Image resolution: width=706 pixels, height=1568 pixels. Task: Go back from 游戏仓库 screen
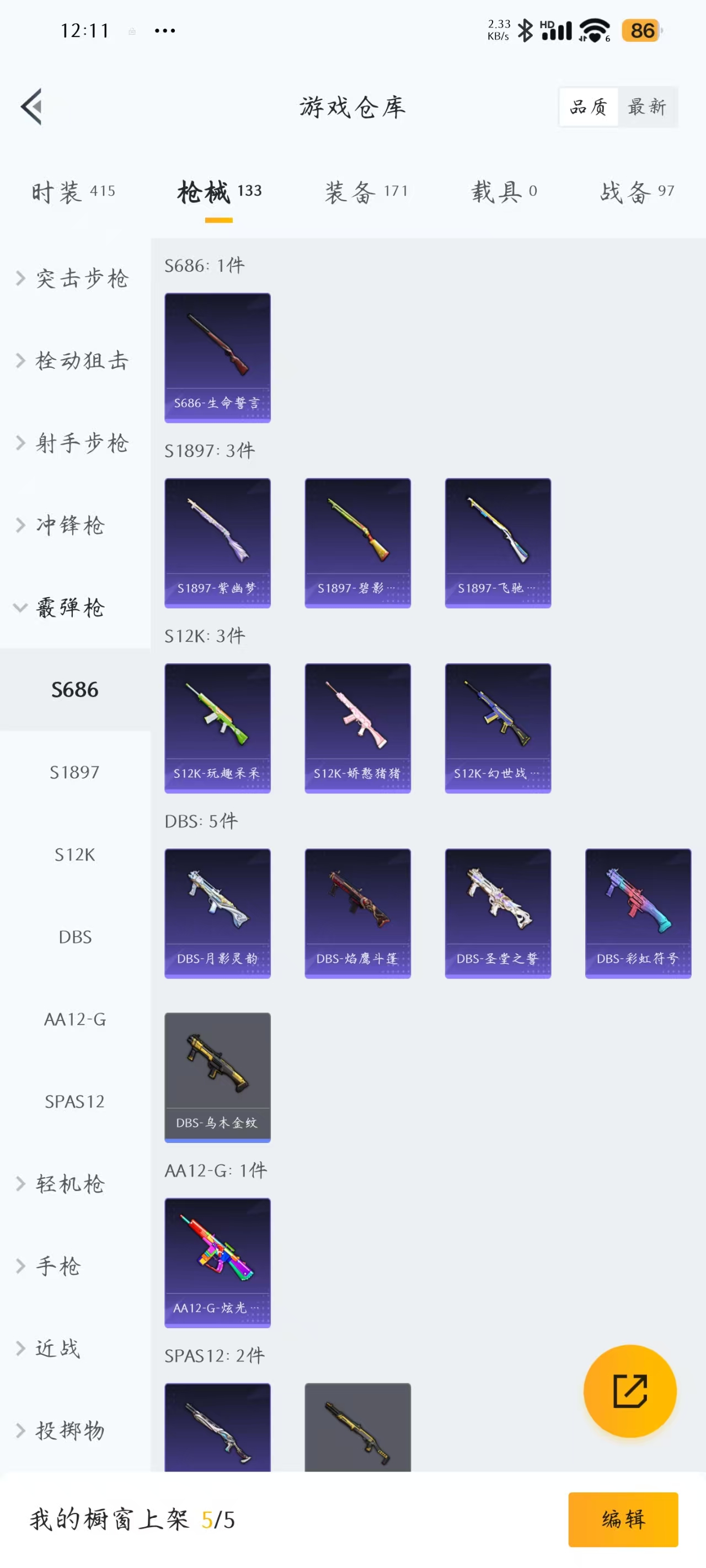pos(31,106)
